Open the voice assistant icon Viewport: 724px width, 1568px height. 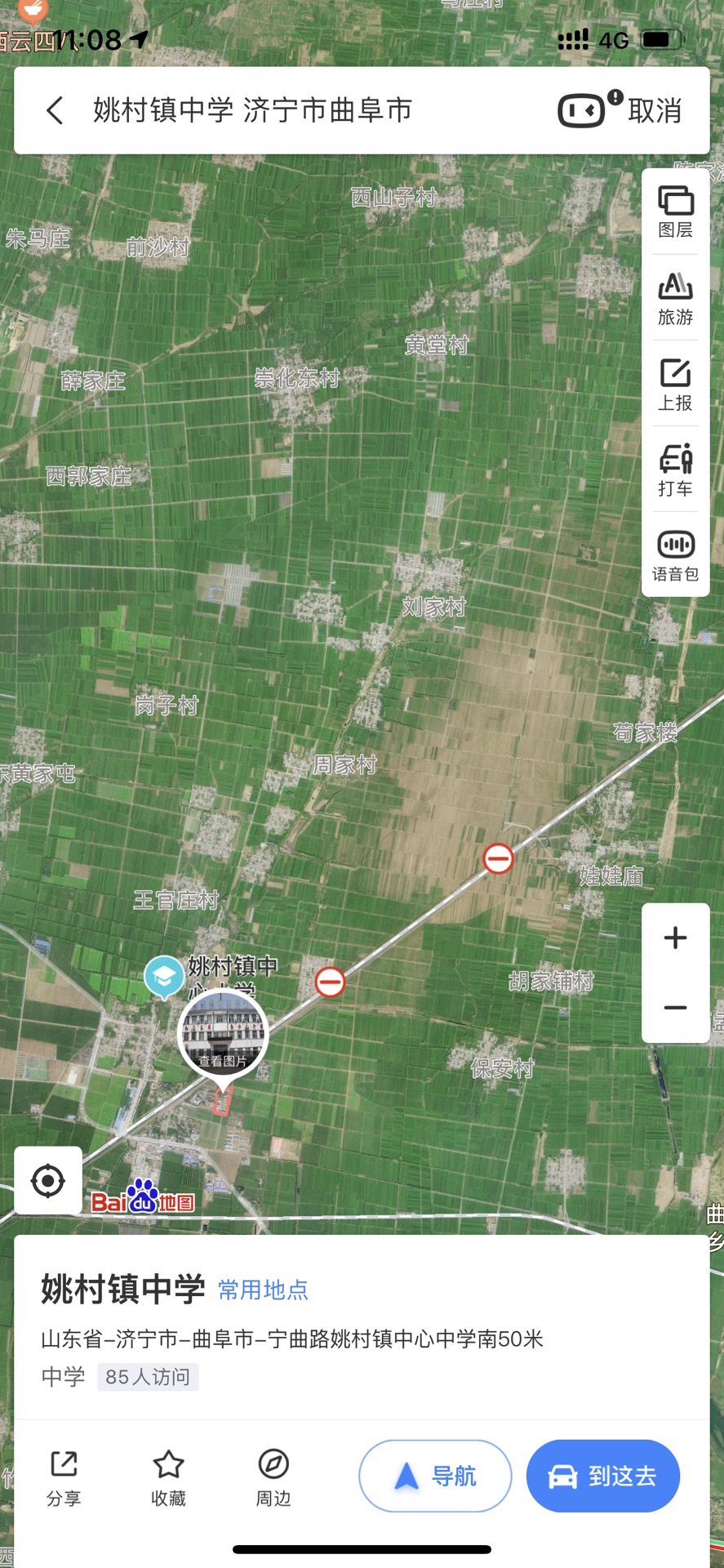[583, 110]
